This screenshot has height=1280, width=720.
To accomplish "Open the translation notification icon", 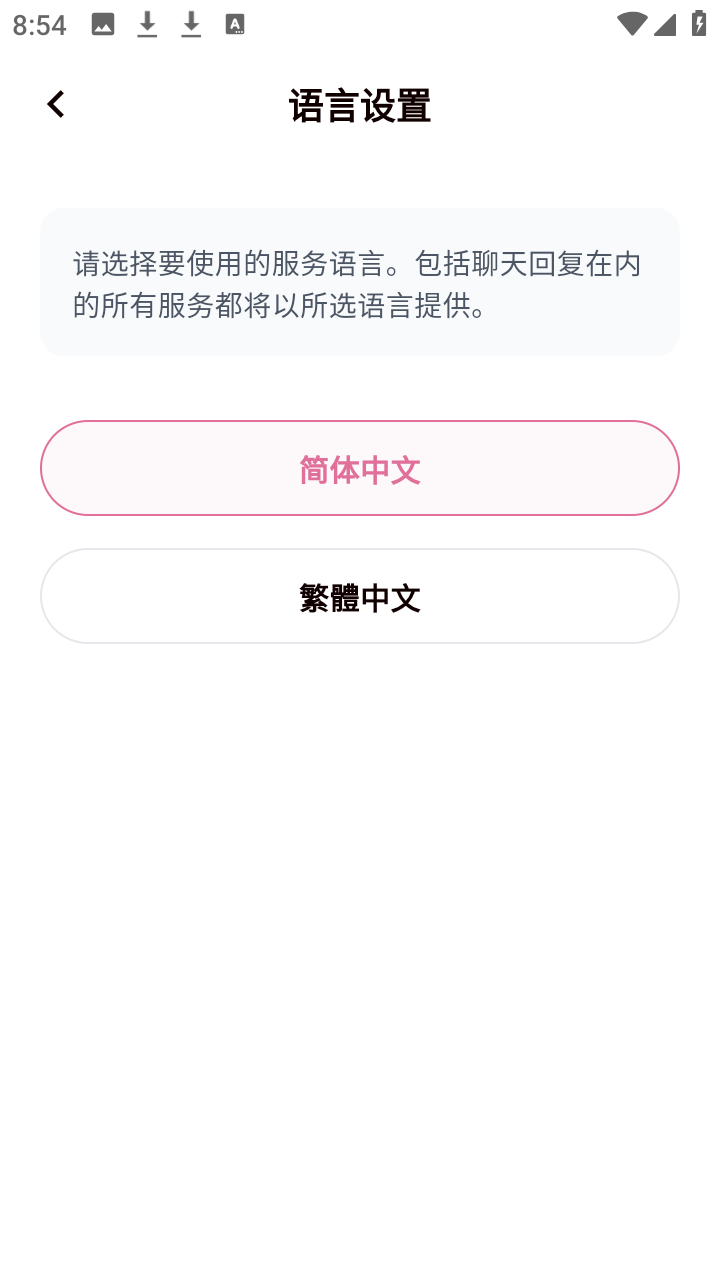I will point(236,24).
